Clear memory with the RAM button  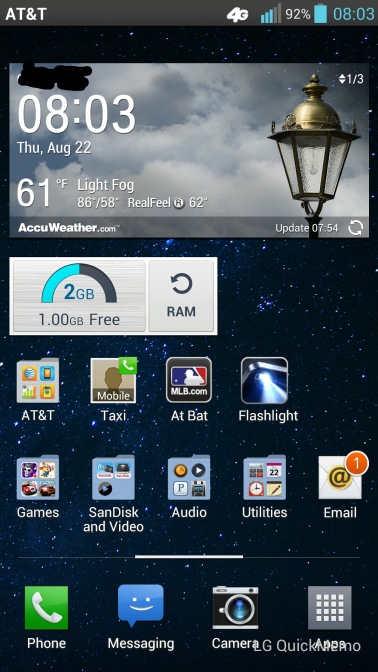(181, 296)
